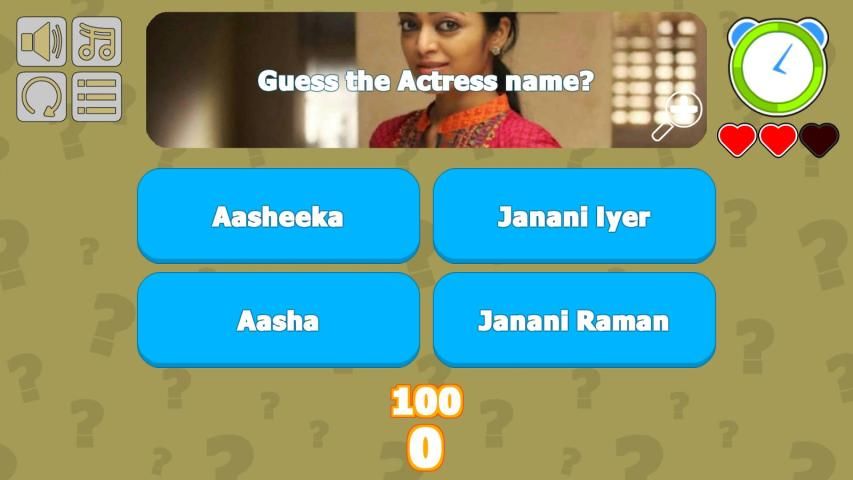Select Janani Iyer as the answer

point(574,216)
